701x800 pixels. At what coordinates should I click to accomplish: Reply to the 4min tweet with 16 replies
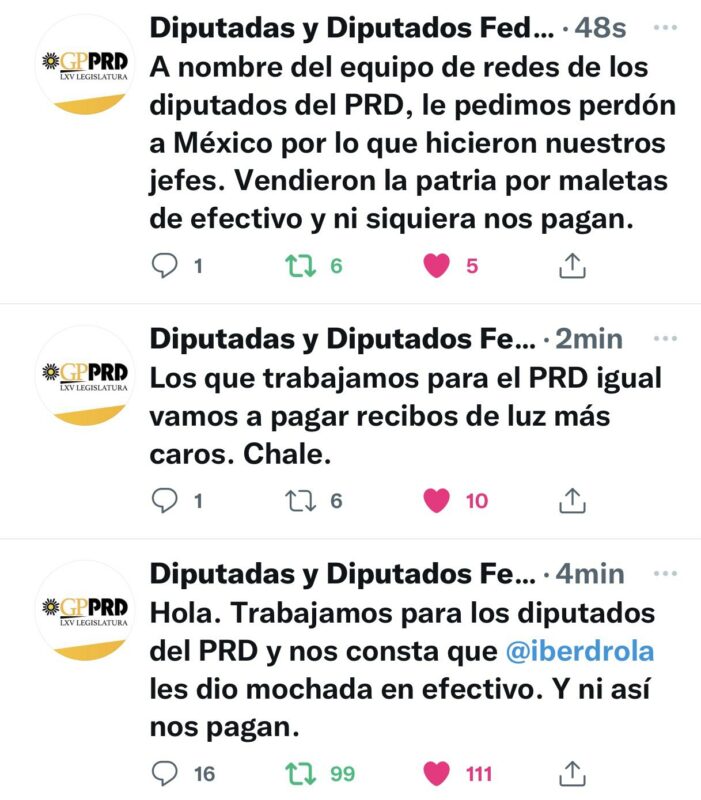point(164,773)
